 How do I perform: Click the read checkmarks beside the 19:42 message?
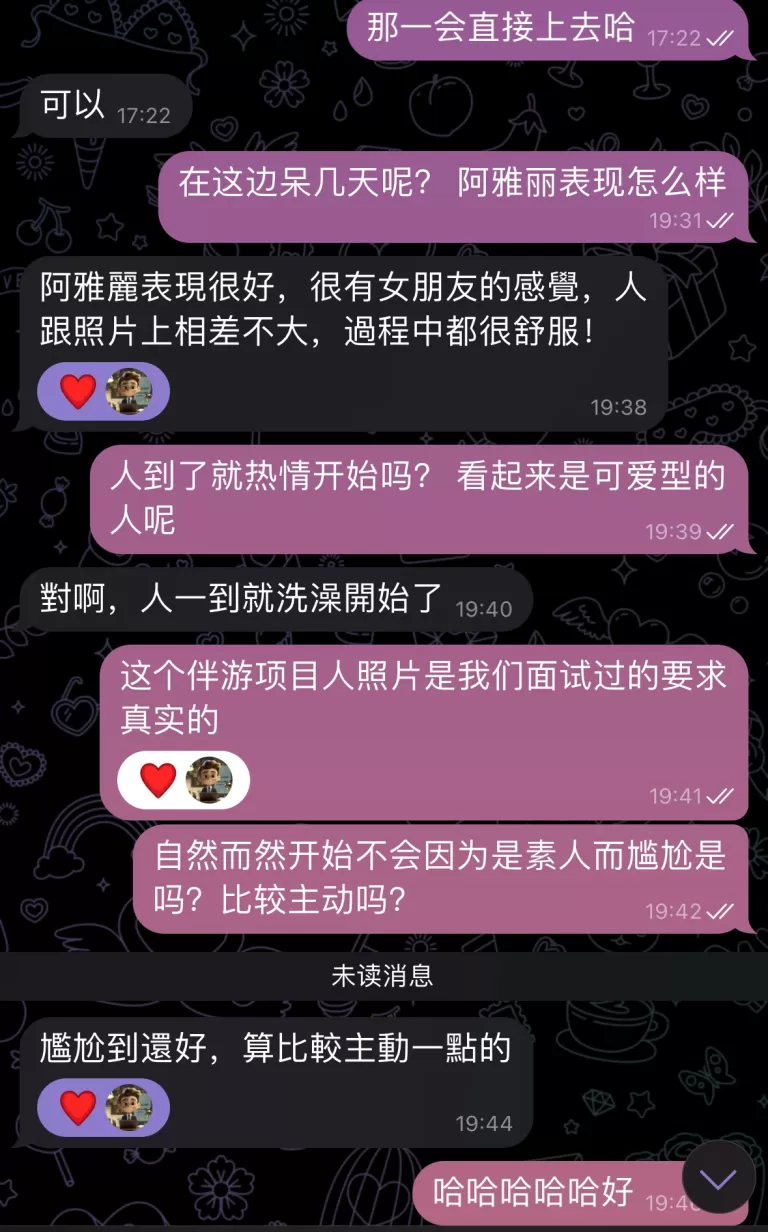(x=717, y=910)
